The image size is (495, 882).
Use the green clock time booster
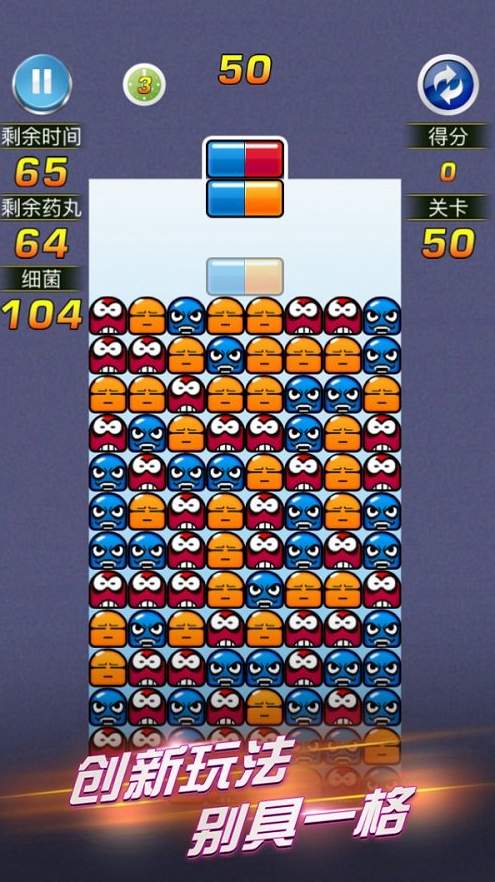pos(145,85)
